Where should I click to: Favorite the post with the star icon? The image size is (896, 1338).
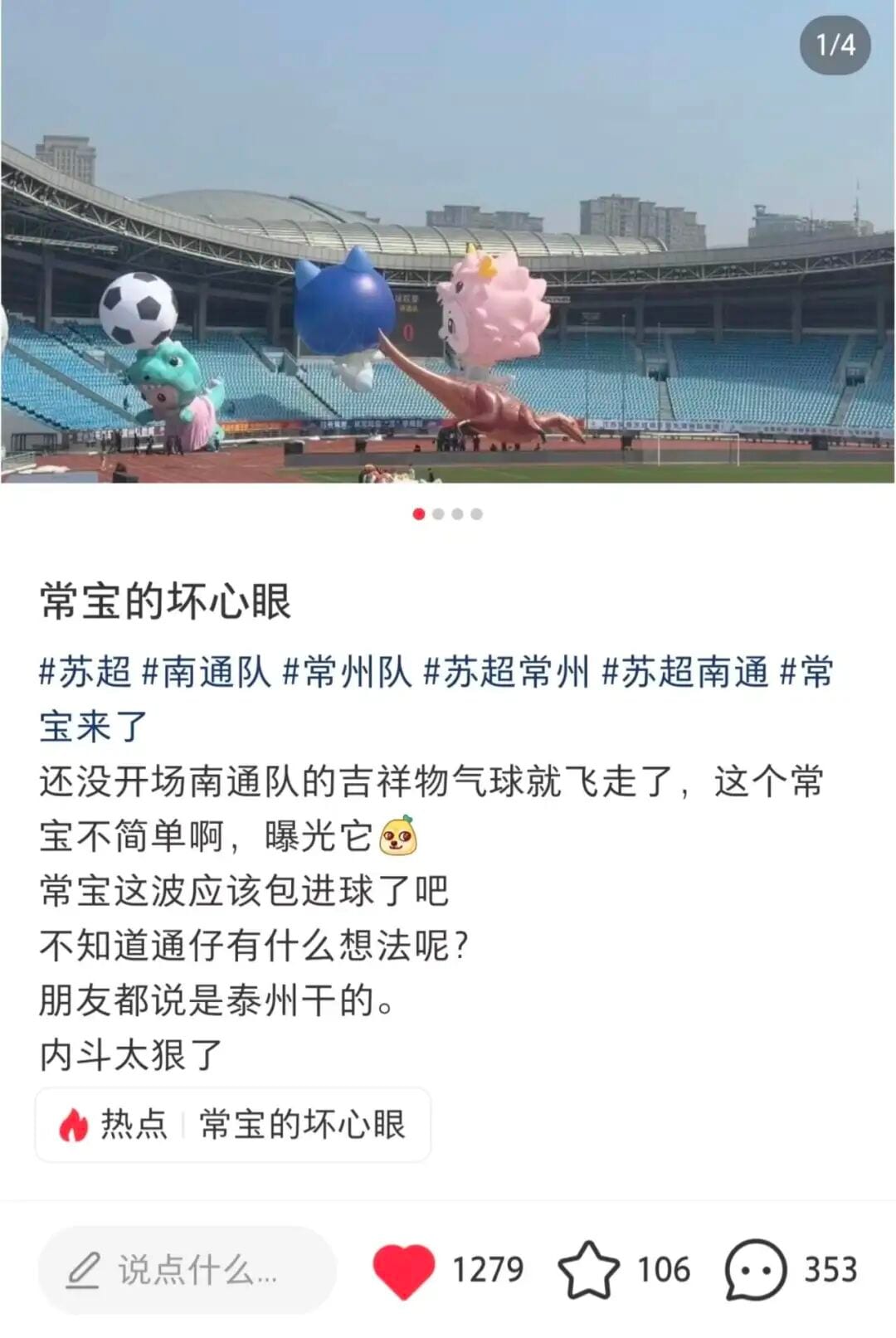(588, 1270)
